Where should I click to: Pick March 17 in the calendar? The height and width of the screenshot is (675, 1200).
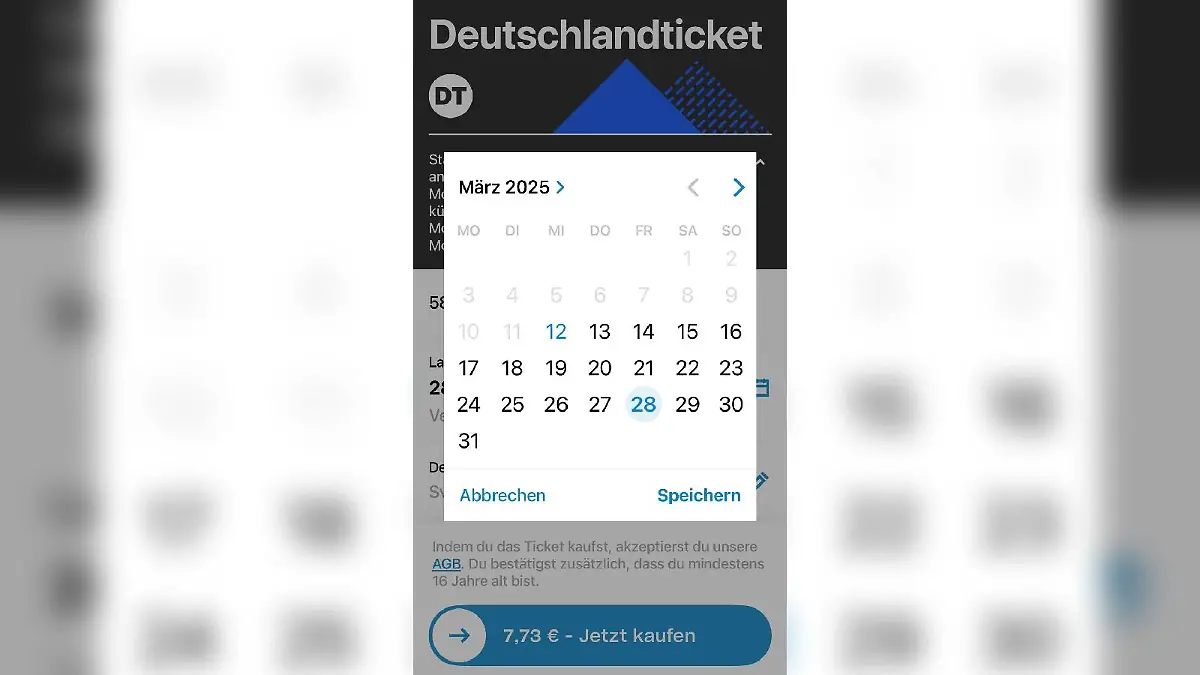[469, 368]
